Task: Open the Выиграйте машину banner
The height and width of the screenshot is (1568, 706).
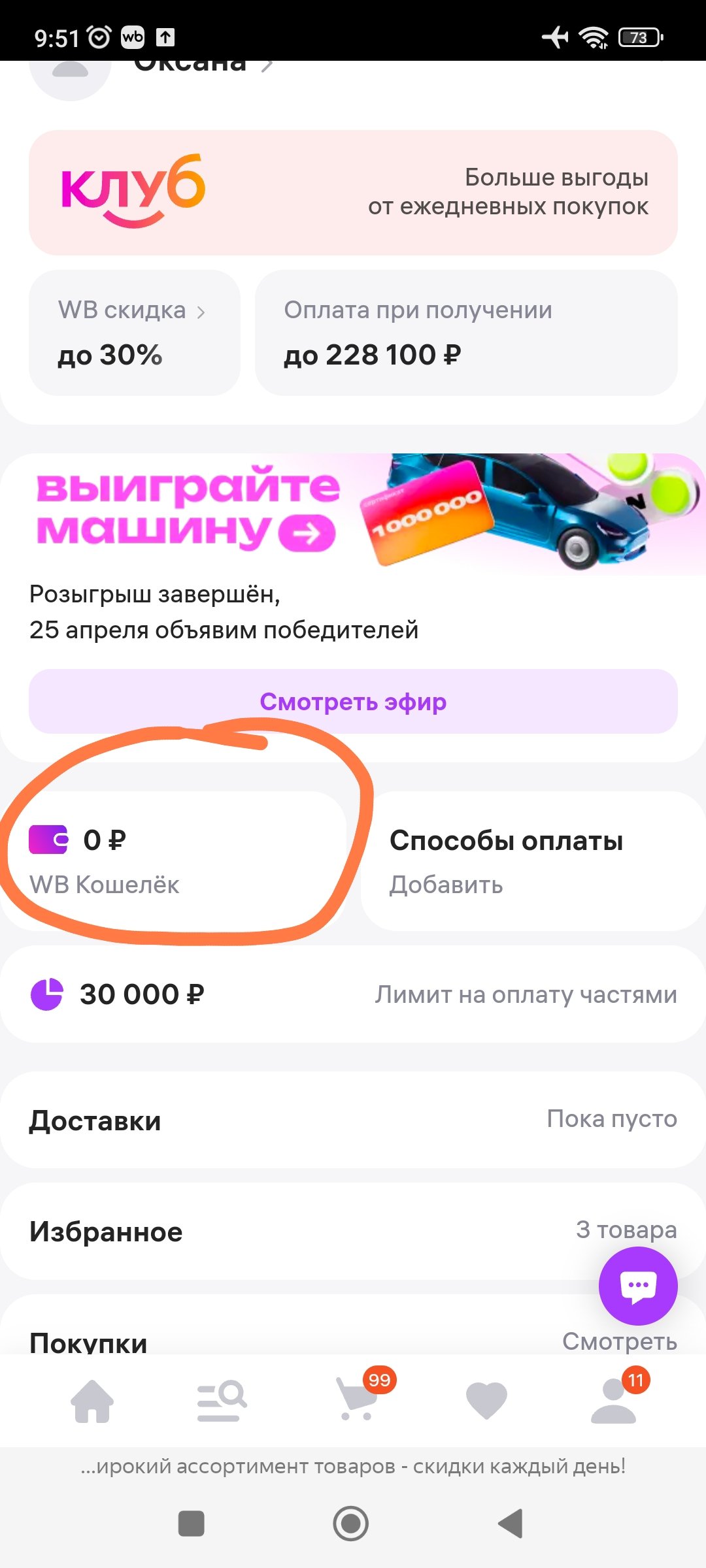Action: (x=353, y=514)
